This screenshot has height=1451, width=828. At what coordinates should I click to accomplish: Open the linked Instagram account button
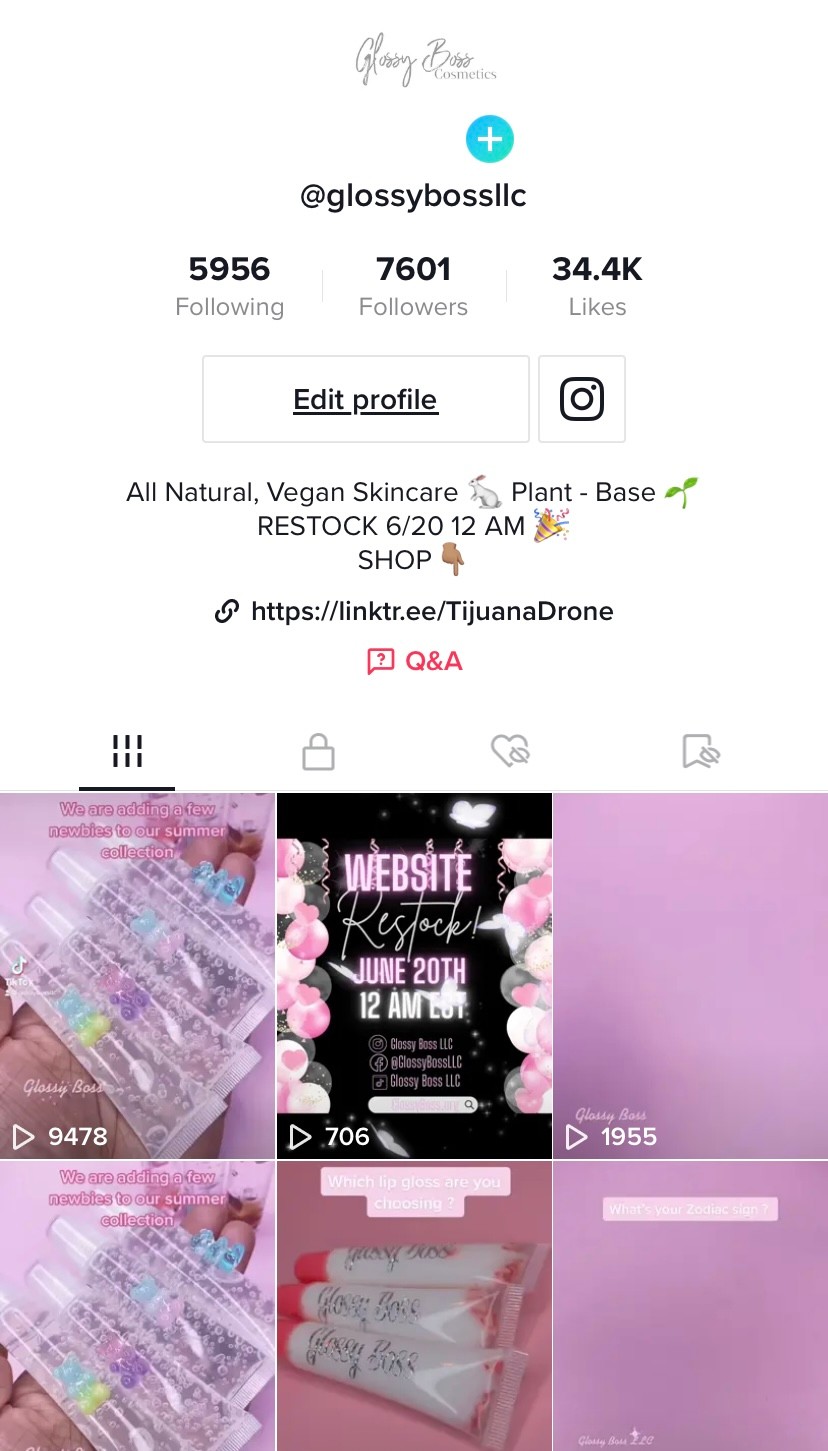tap(582, 399)
